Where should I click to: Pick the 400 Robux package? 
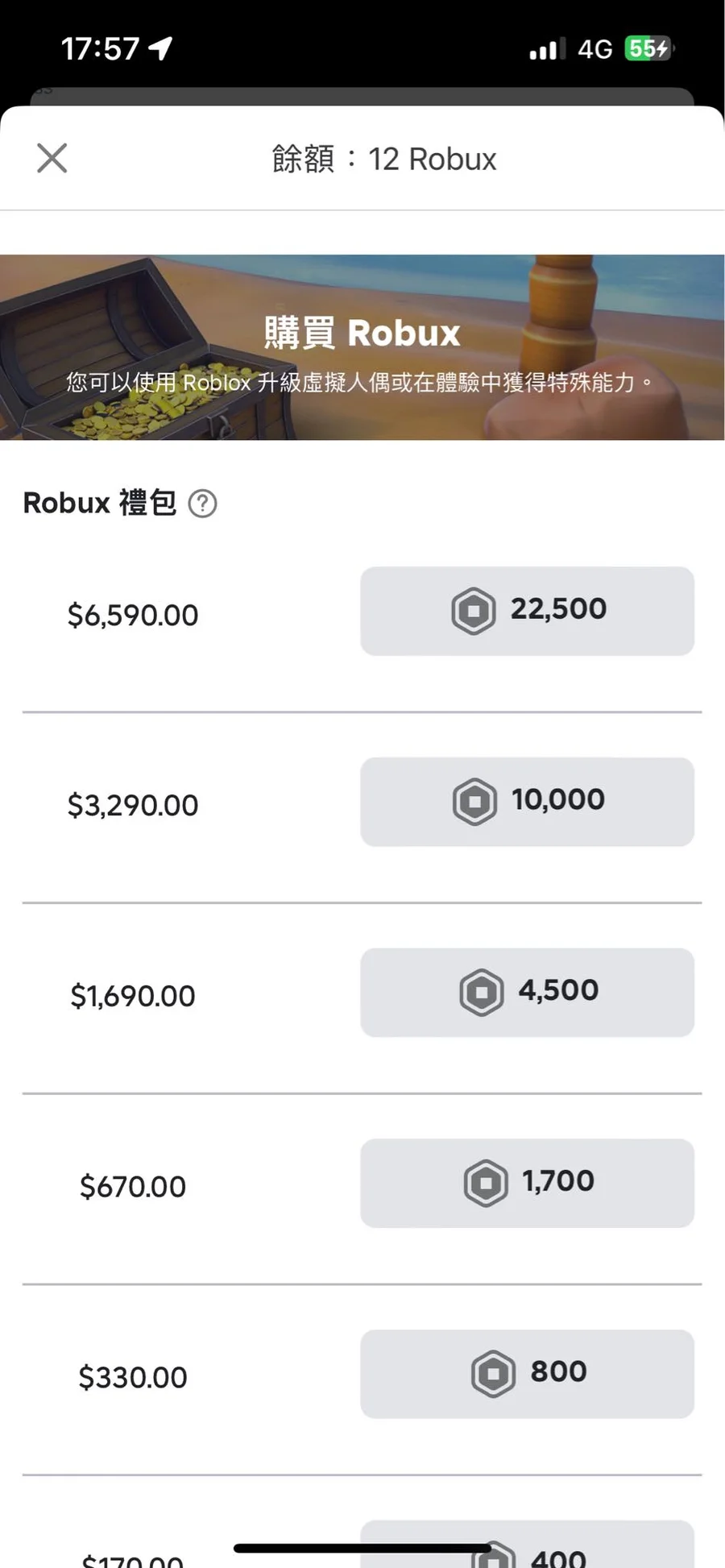point(527,1544)
